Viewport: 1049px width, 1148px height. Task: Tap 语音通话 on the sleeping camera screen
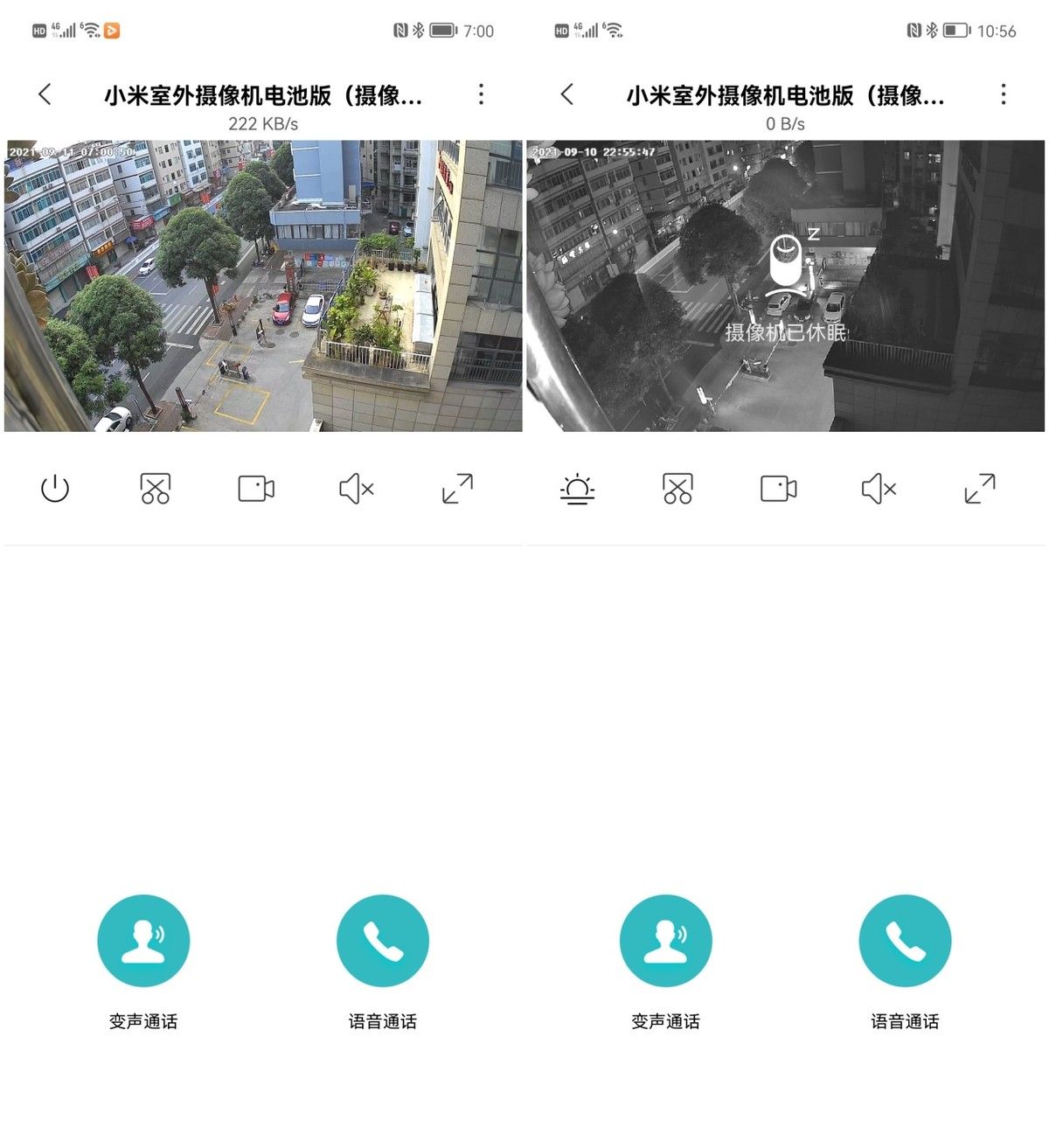905,941
